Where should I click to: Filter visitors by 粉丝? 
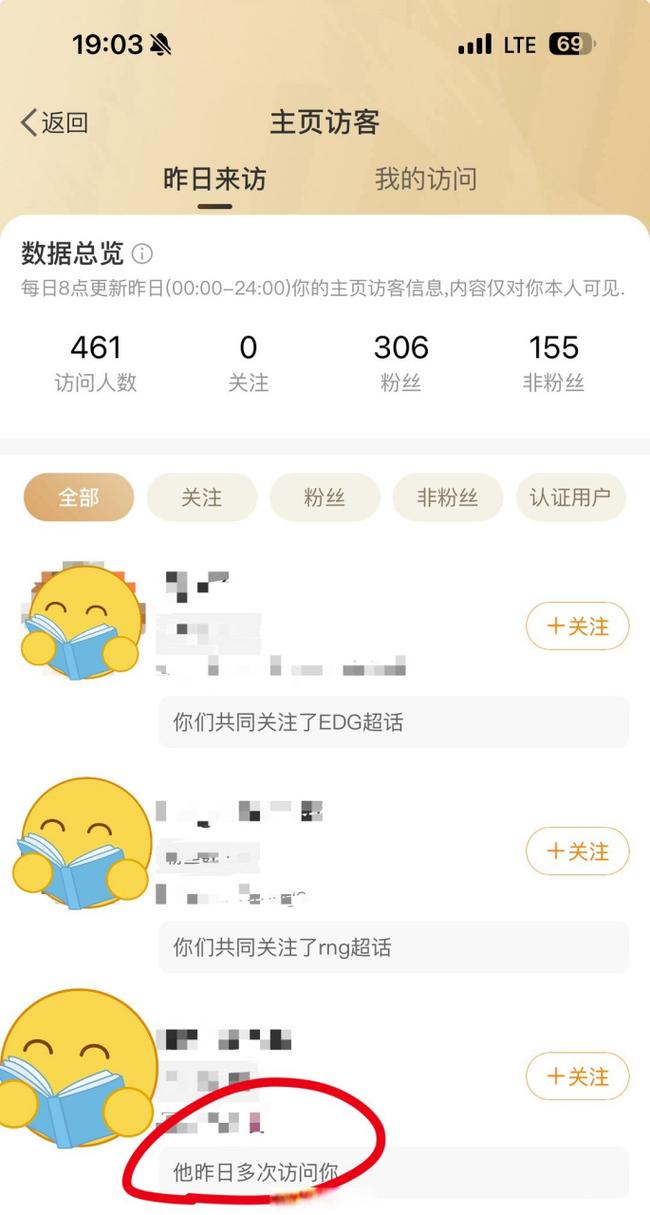click(x=324, y=497)
